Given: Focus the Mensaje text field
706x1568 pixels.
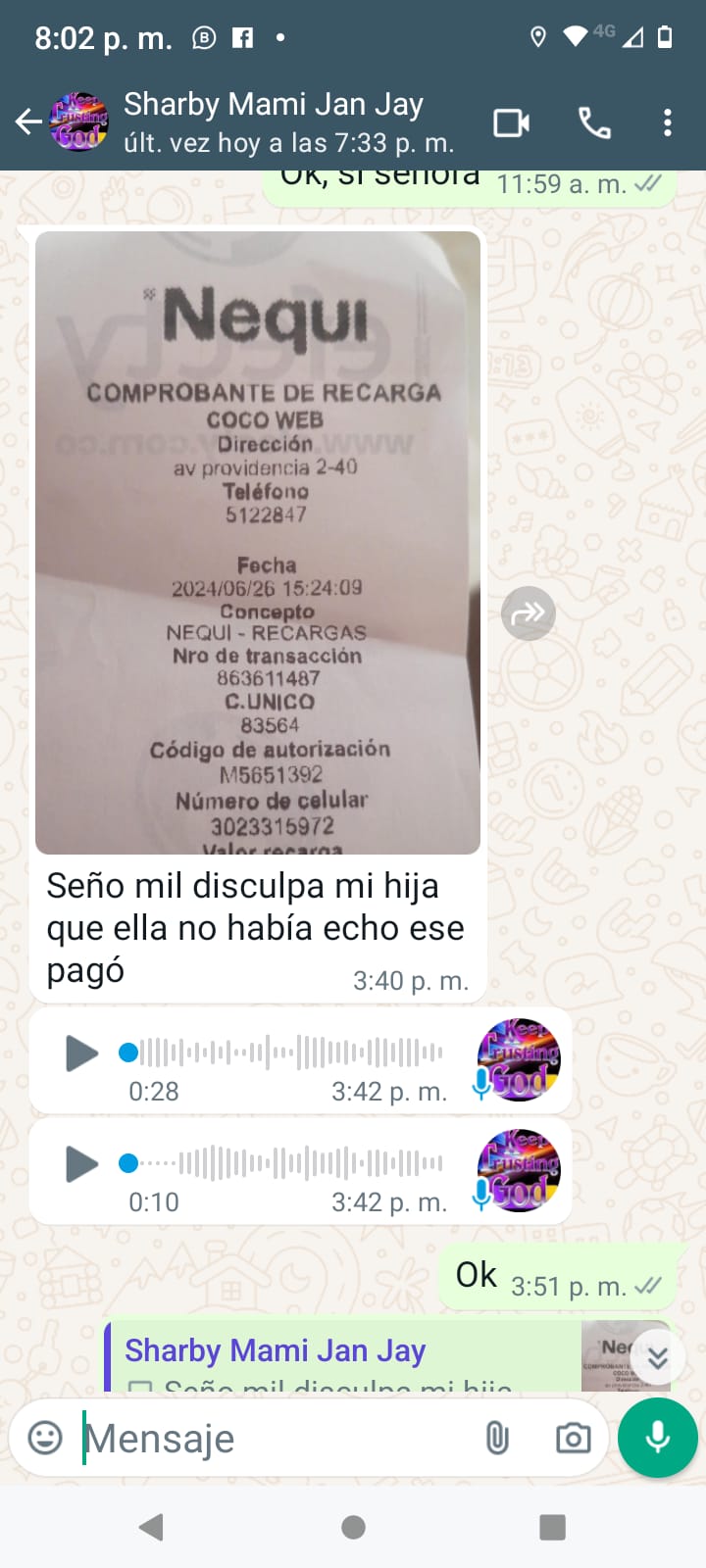Looking at the screenshot, I should [275, 1438].
